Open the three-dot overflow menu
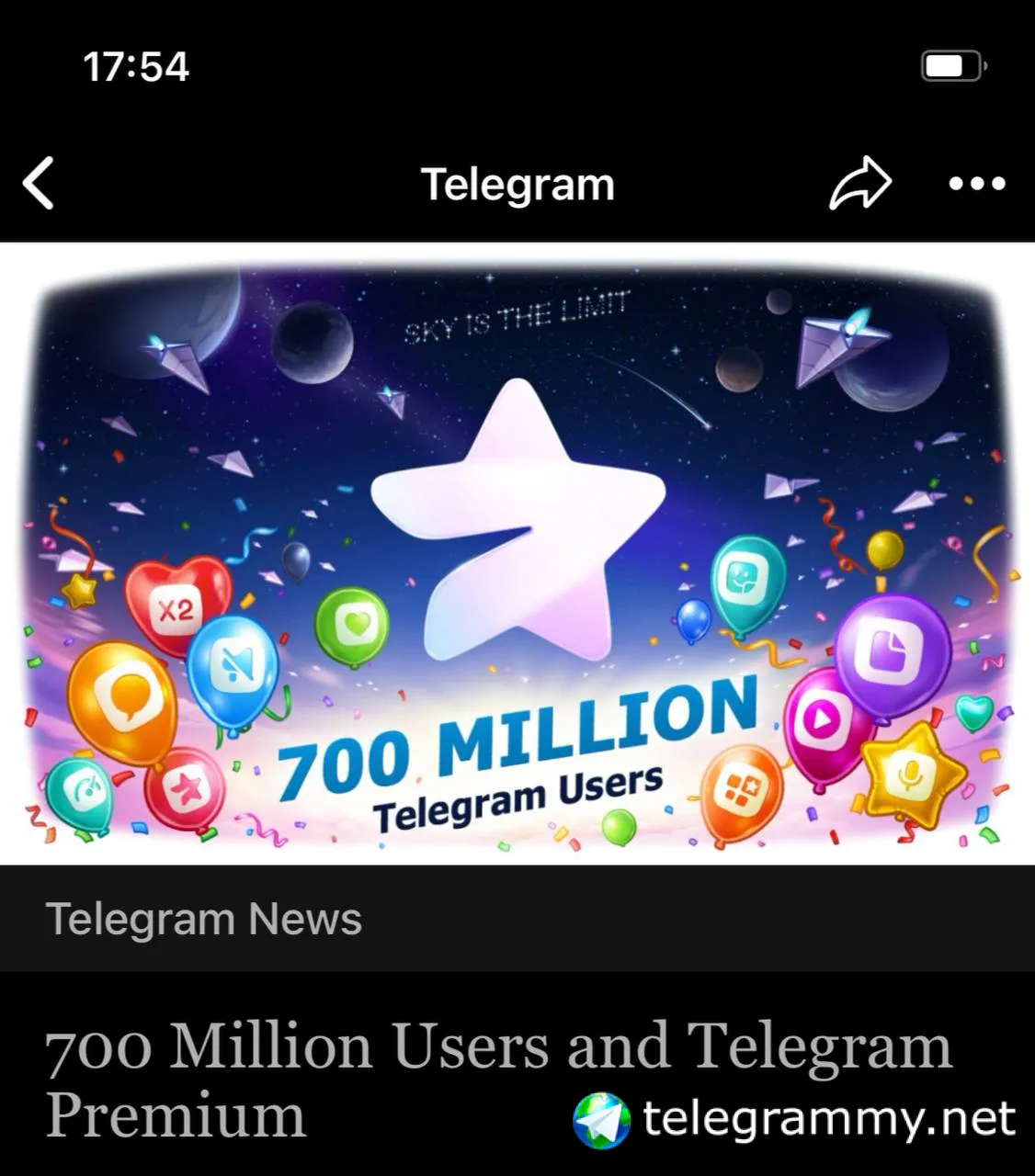The height and width of the screenshot is (1176, 1035). pyautogui.click(x=977, y=184)
